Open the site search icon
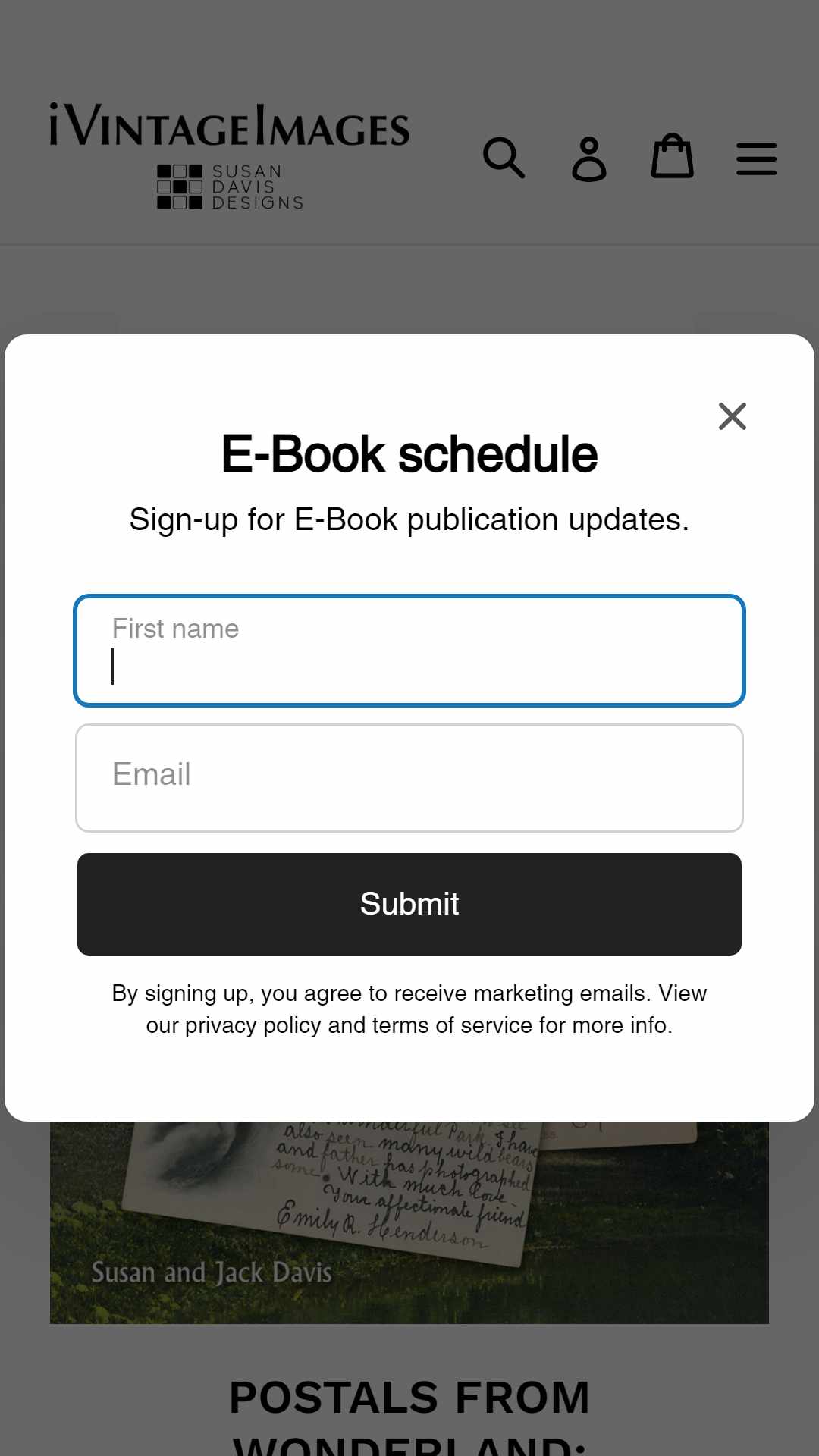The height and width of the screenshot is (1456, 819). tap(504, 158)
